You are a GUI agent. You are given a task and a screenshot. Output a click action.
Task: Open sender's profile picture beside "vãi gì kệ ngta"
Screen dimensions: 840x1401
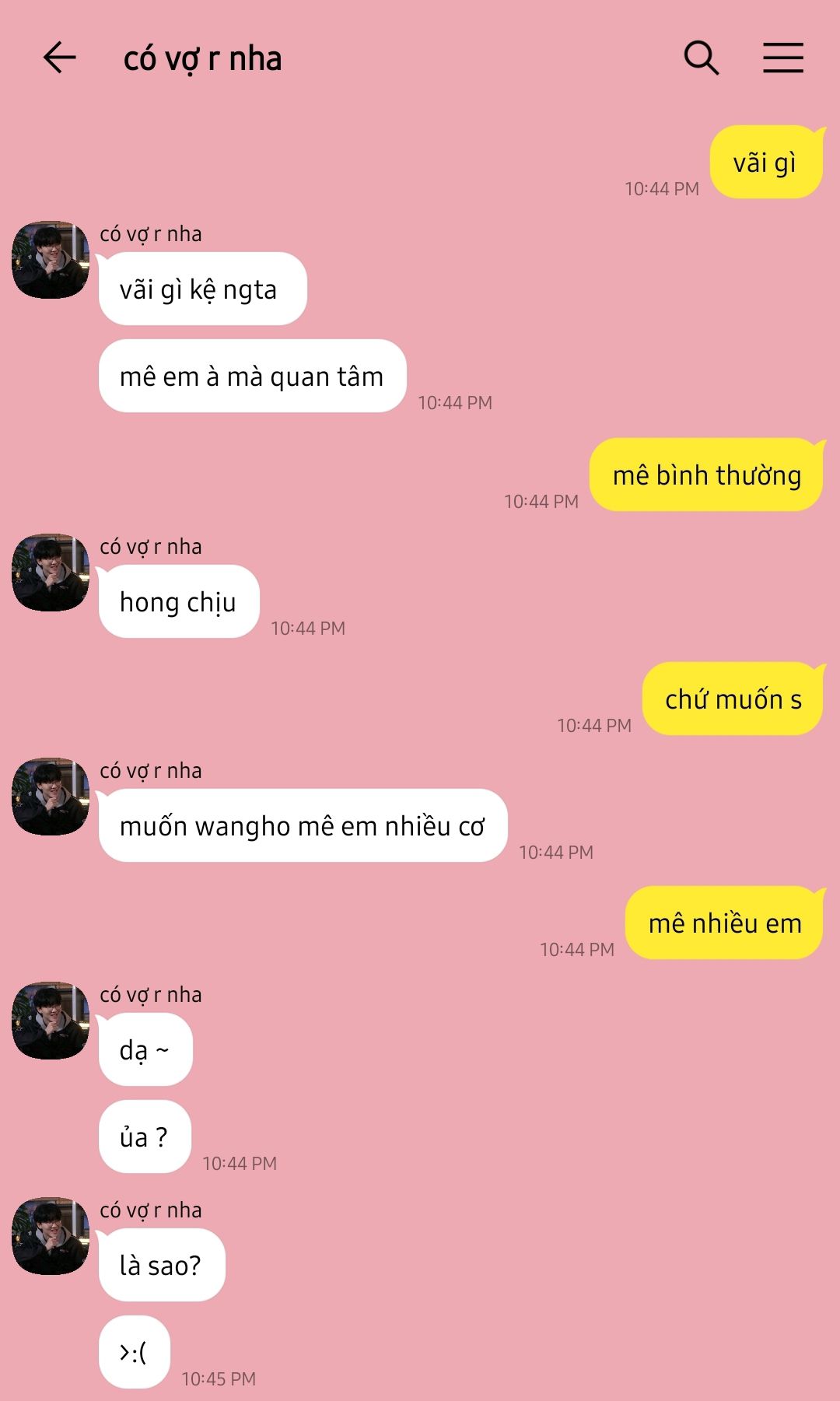point(51,260)
